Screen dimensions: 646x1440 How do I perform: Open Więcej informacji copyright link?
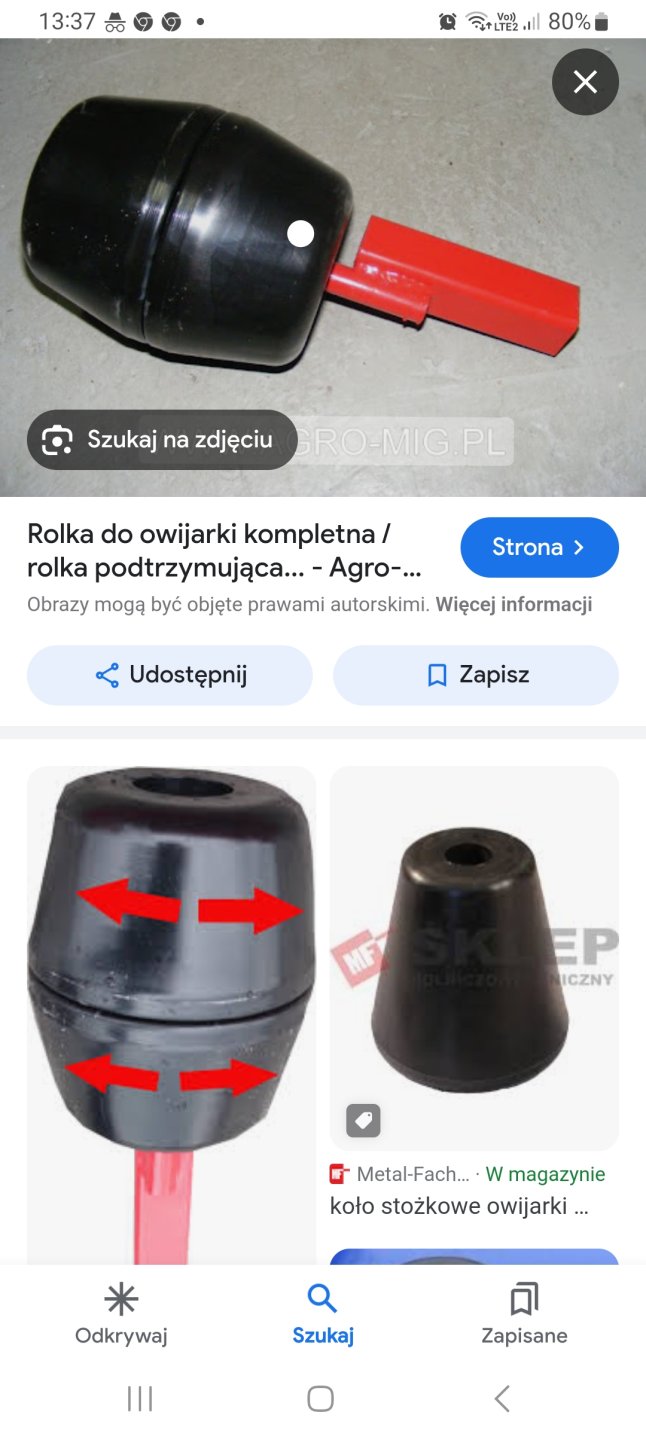point(514,604)
